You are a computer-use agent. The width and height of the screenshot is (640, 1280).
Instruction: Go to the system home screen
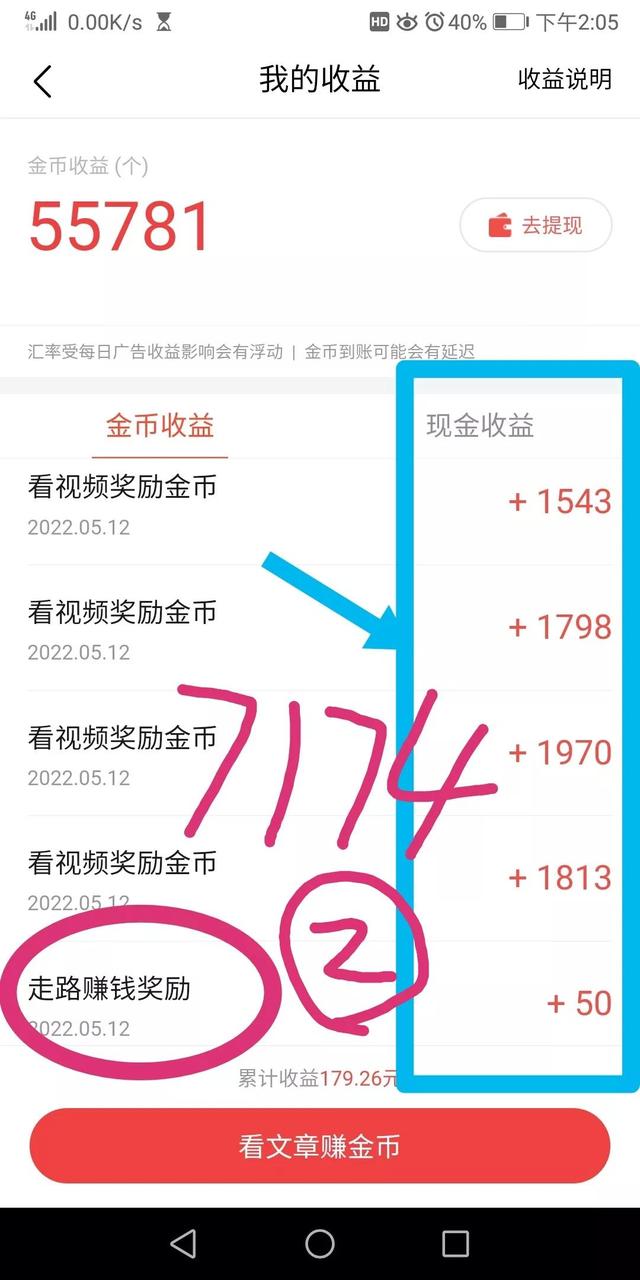(x=320, y=1243)
